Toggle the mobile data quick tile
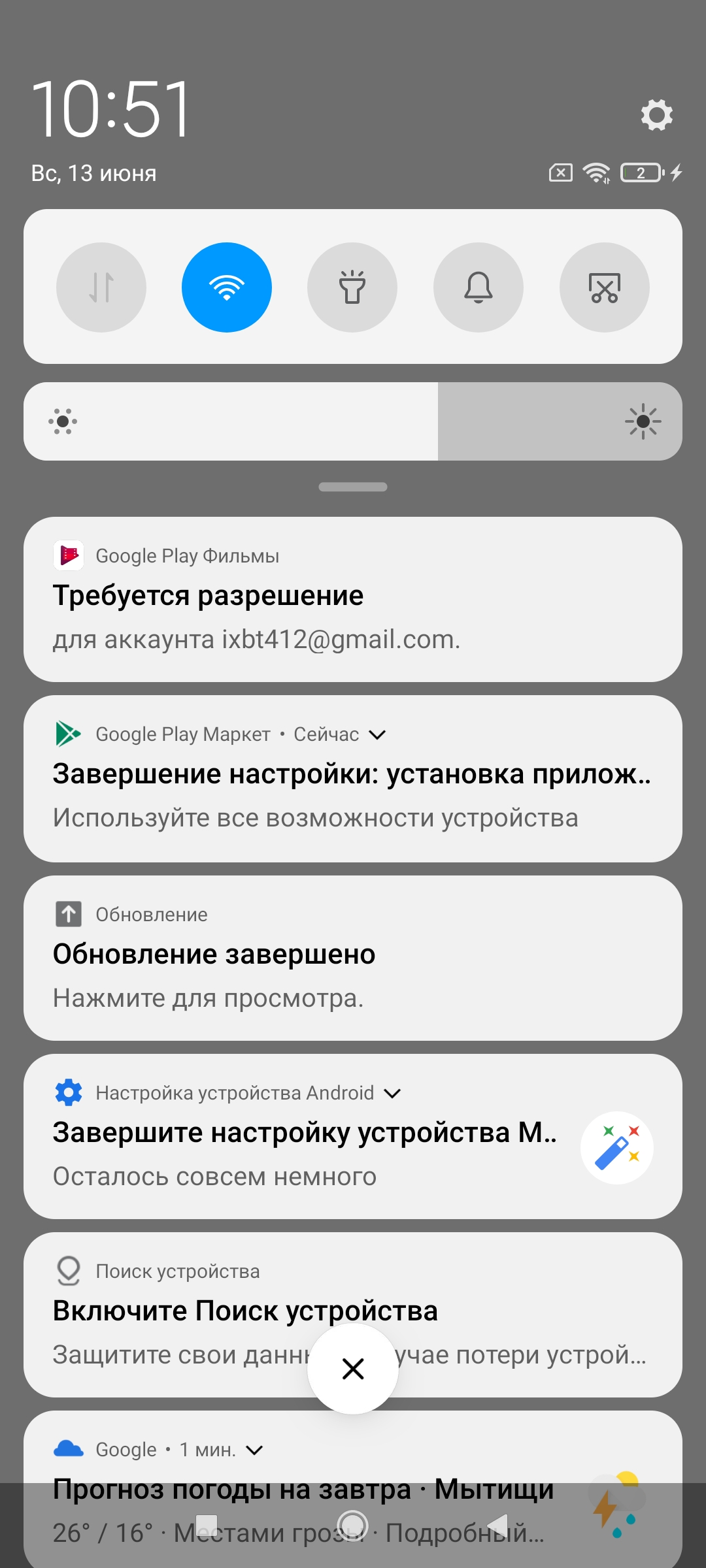Screen dimensions: 706x1568 (x=101, y=287)
